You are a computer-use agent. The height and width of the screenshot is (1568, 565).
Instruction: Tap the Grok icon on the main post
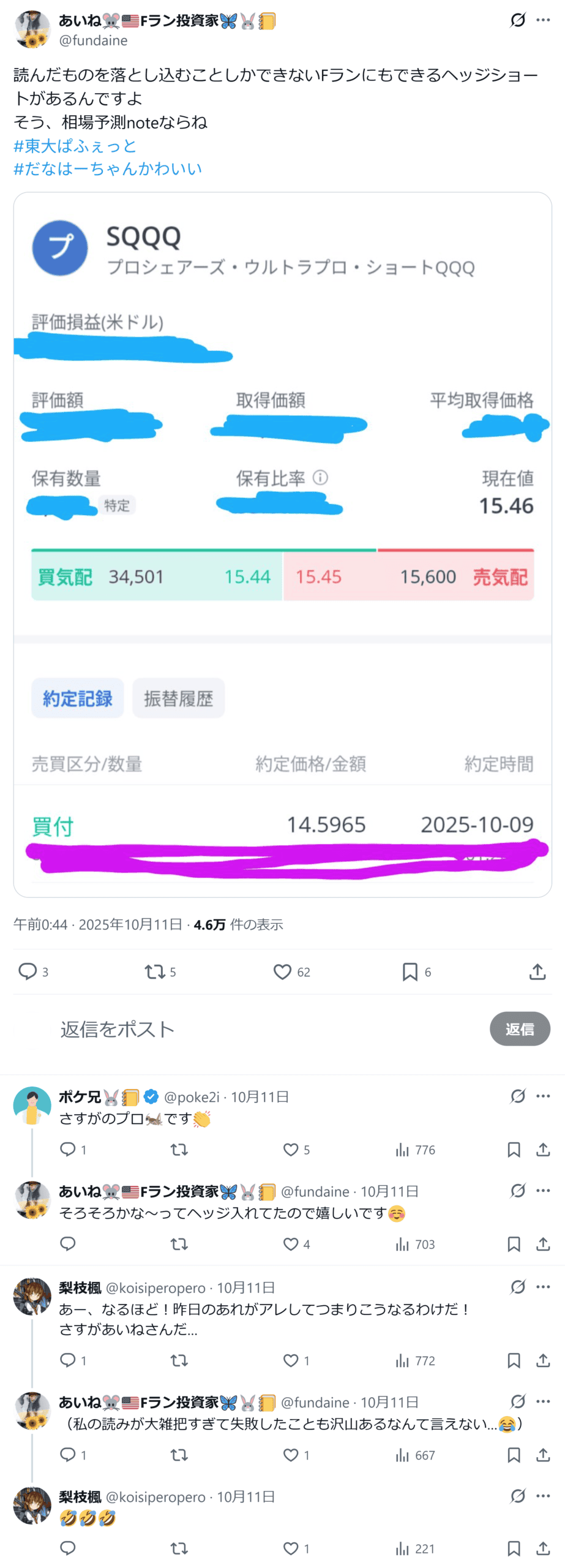518,20
